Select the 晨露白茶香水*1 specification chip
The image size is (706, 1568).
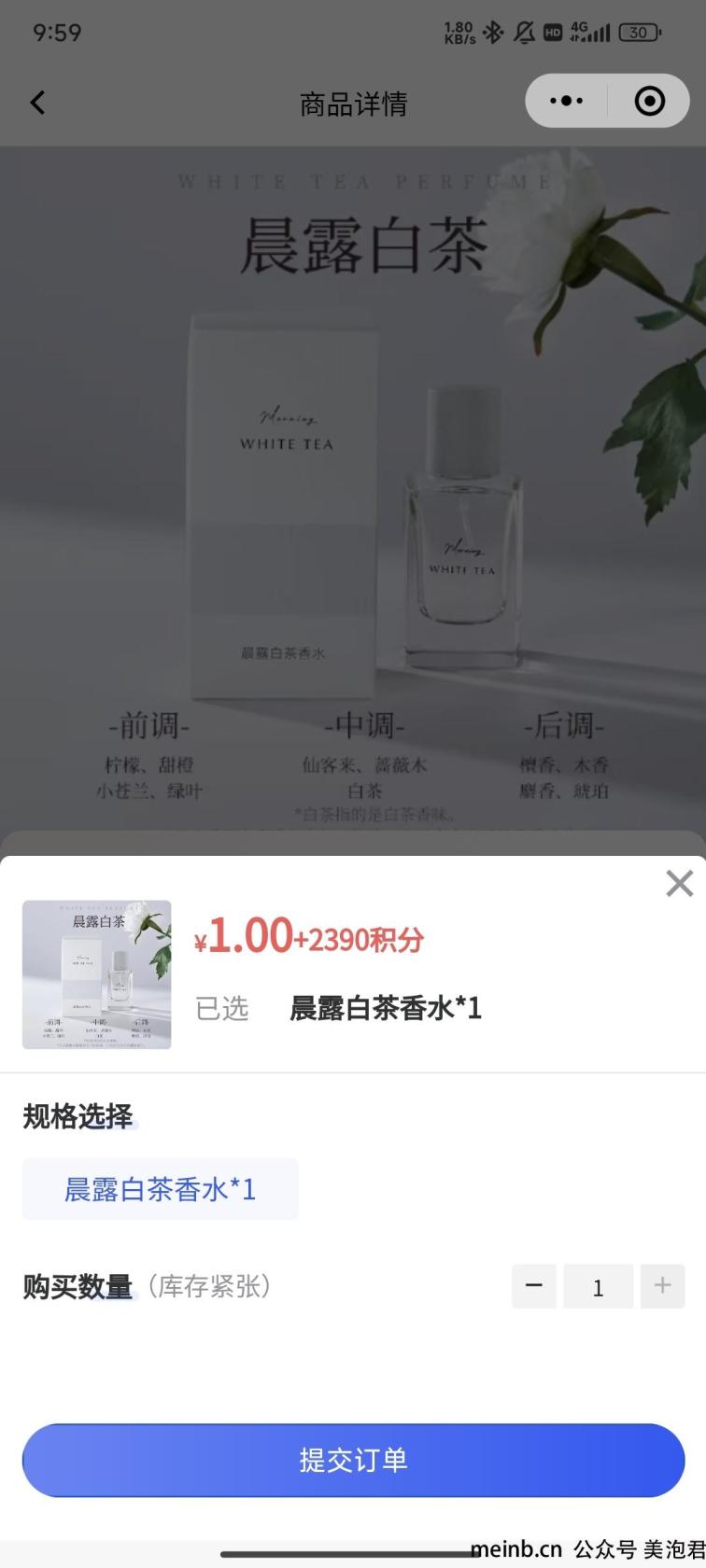(160, 1189)
